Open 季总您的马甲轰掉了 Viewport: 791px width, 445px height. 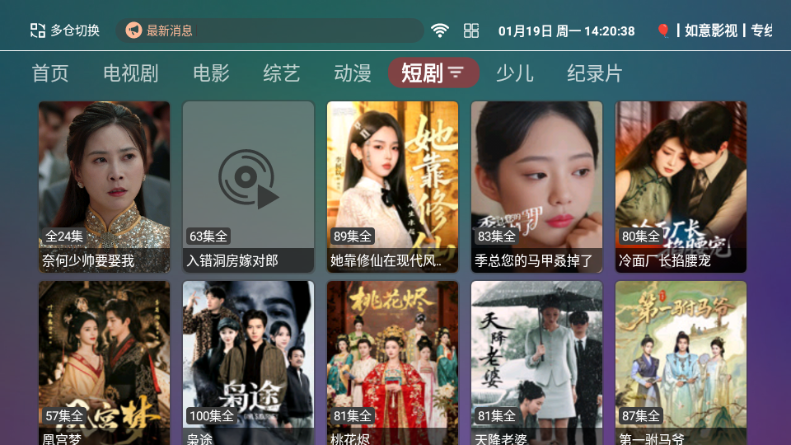[x=536, y=186]
